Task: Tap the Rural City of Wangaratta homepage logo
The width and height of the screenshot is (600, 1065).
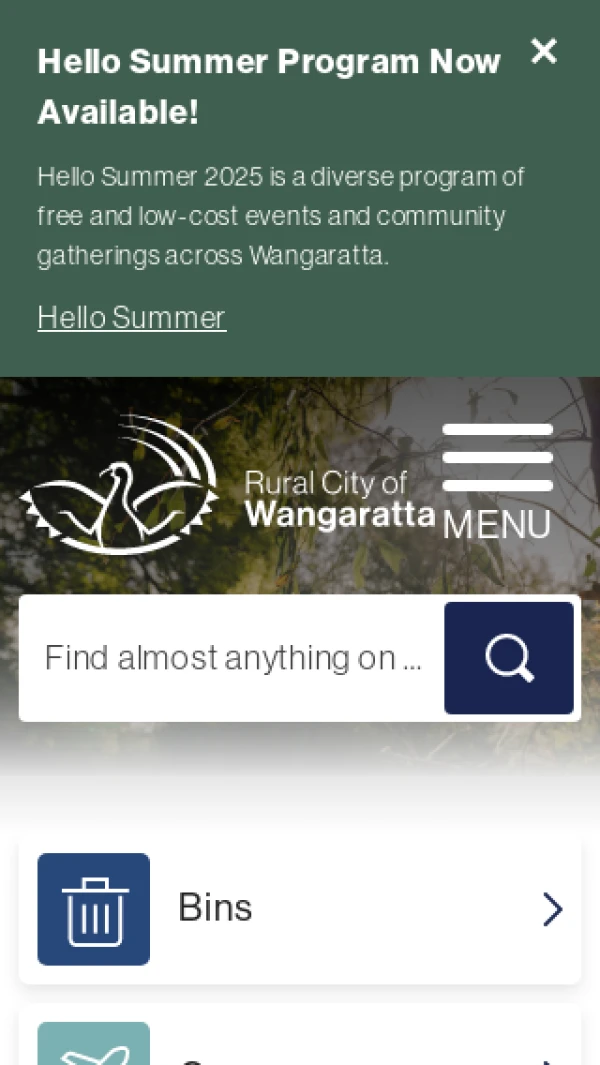Action: [228, 484]
